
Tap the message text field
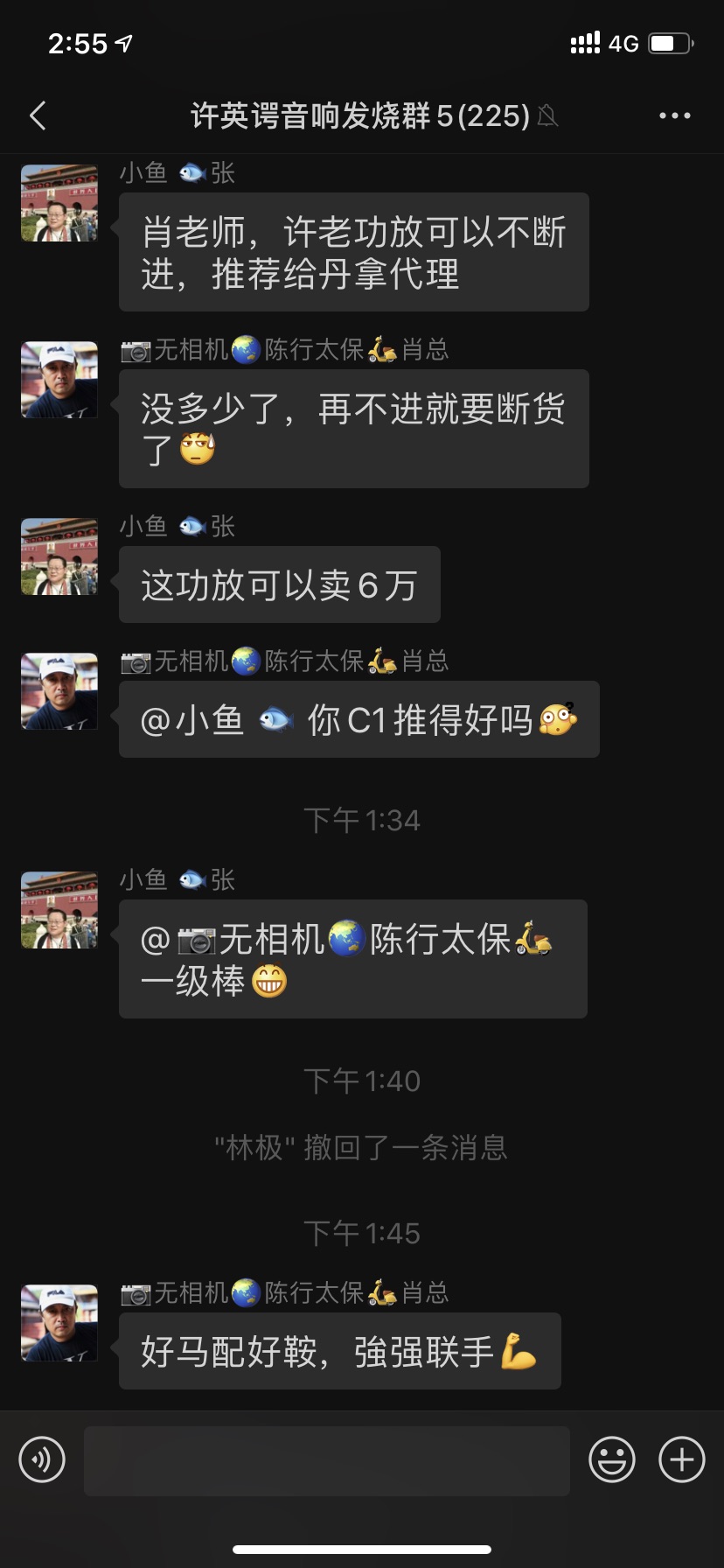[327, 1460]
